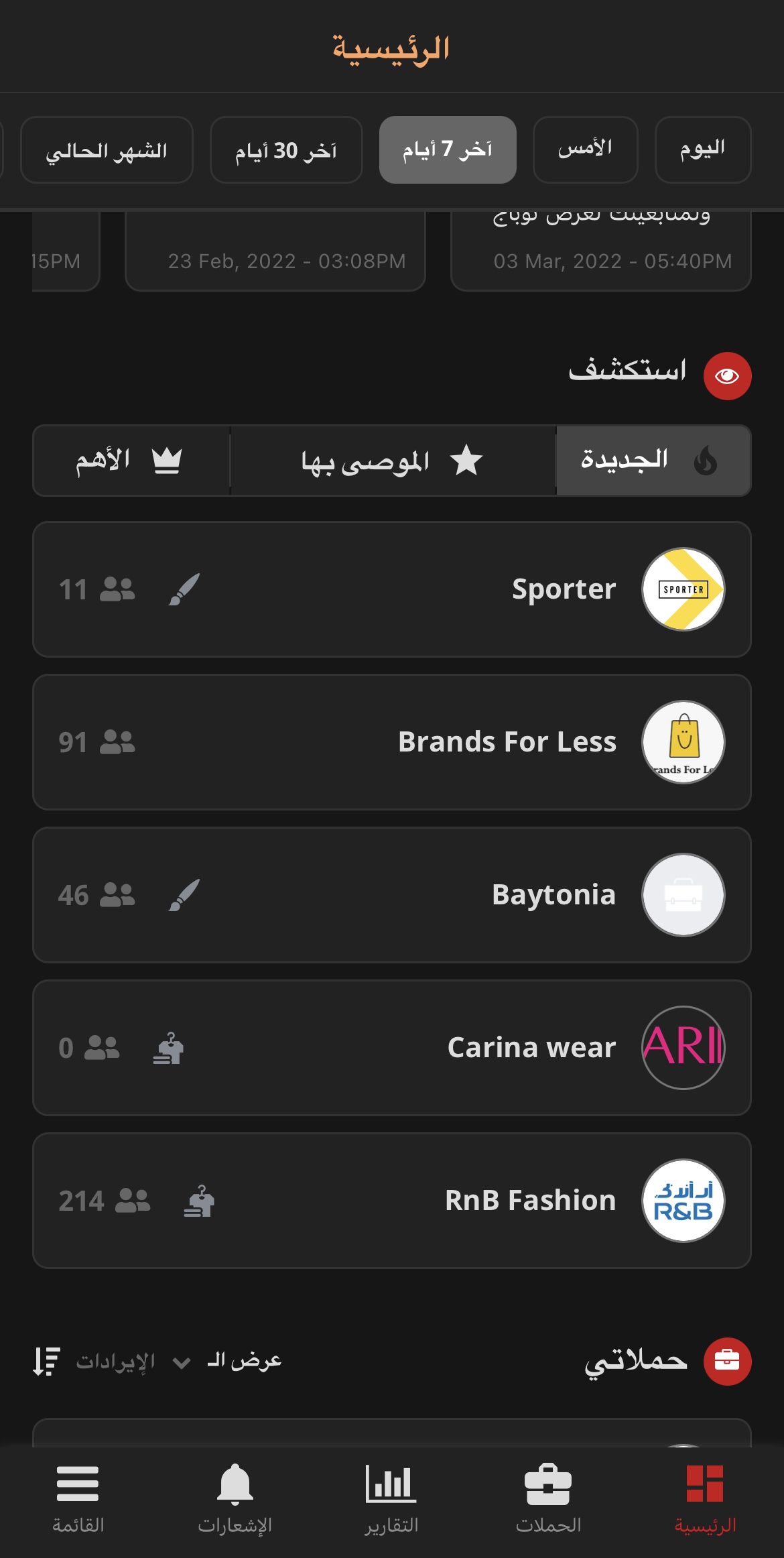Screen dimensions: 784x1558
Task: Open the القائمة menu tab
Action: 78,1499
